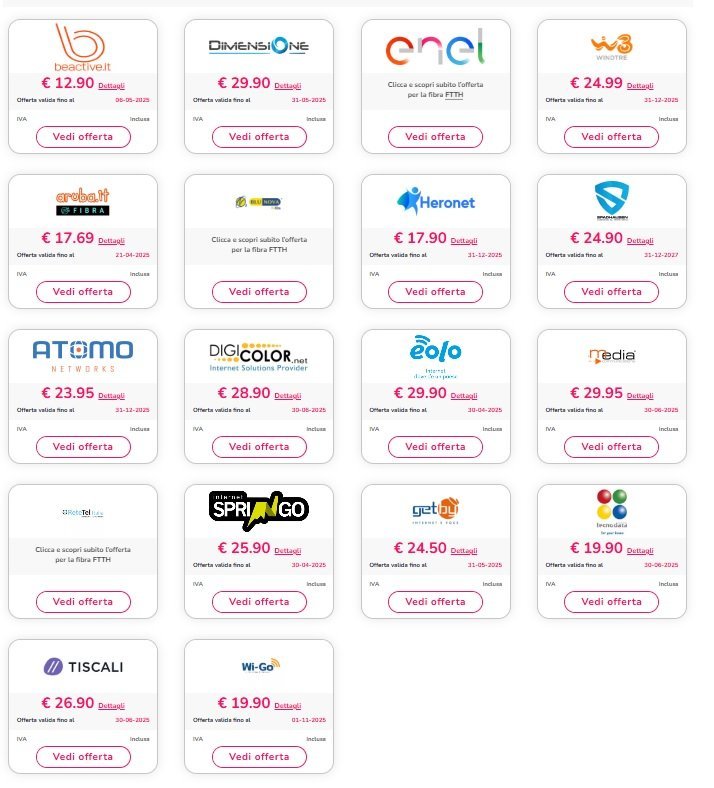
Task: Show details of the WindTre price
Action: (x=640, y=86)
